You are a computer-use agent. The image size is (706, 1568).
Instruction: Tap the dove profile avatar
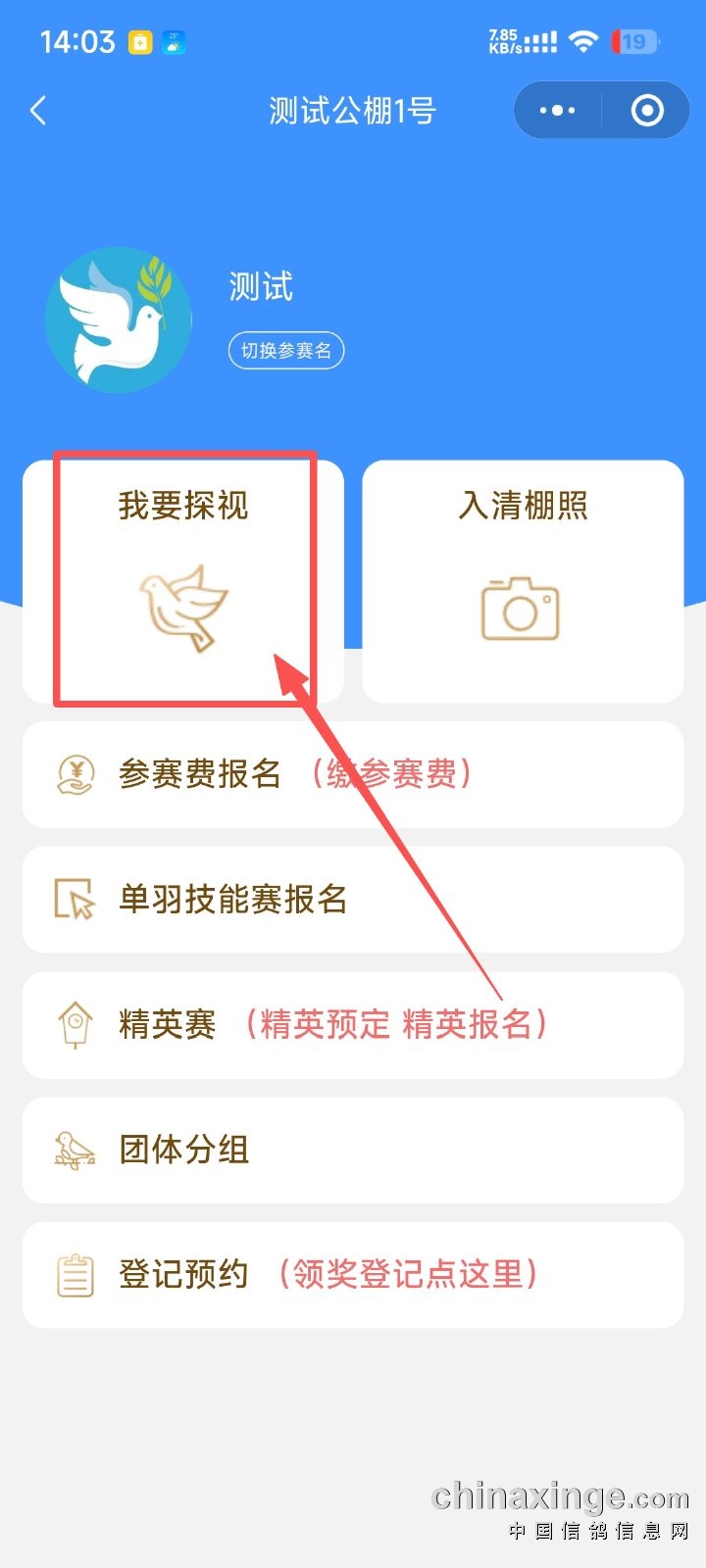point(119,320)
